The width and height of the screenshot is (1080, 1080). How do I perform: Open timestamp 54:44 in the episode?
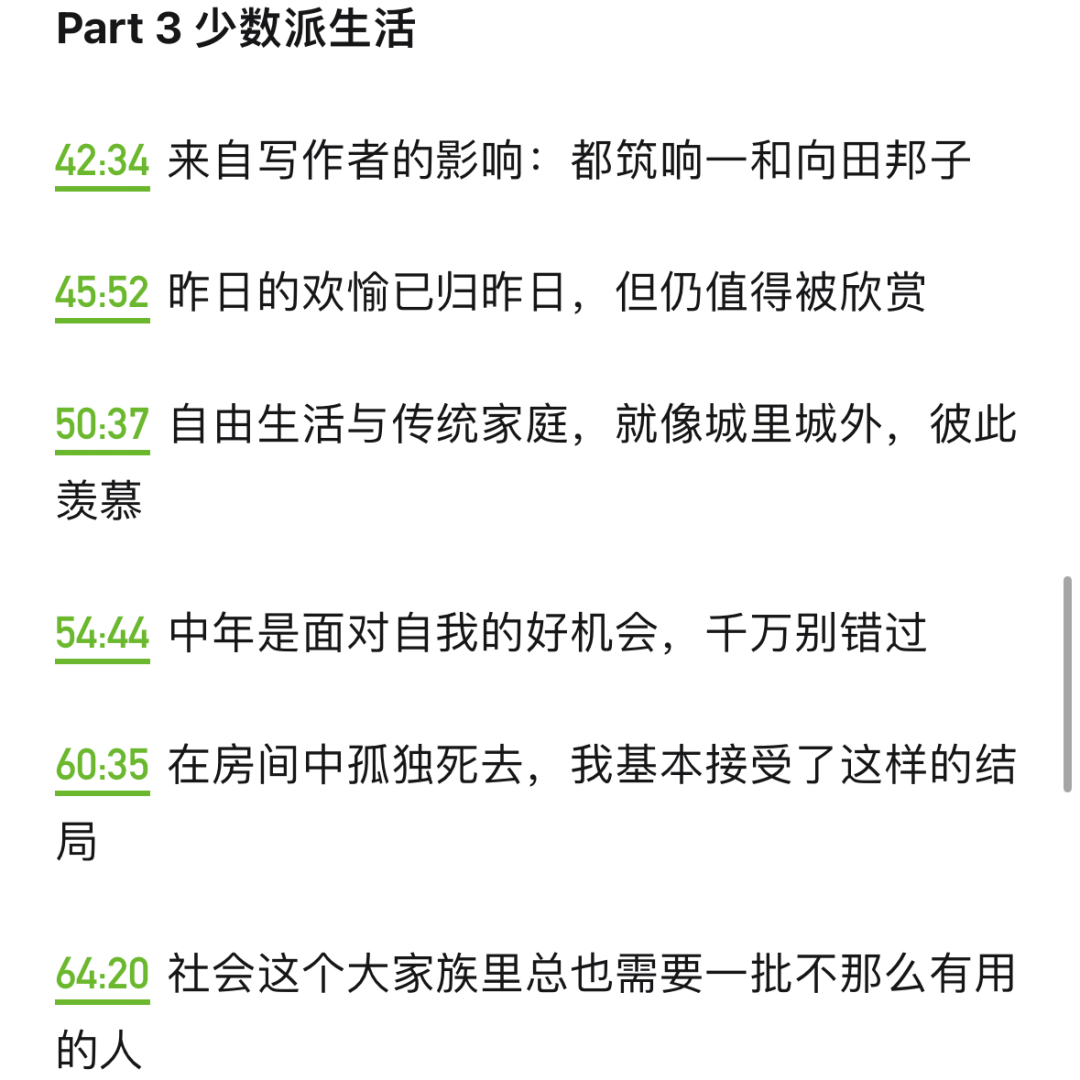[x=102, y=634]
